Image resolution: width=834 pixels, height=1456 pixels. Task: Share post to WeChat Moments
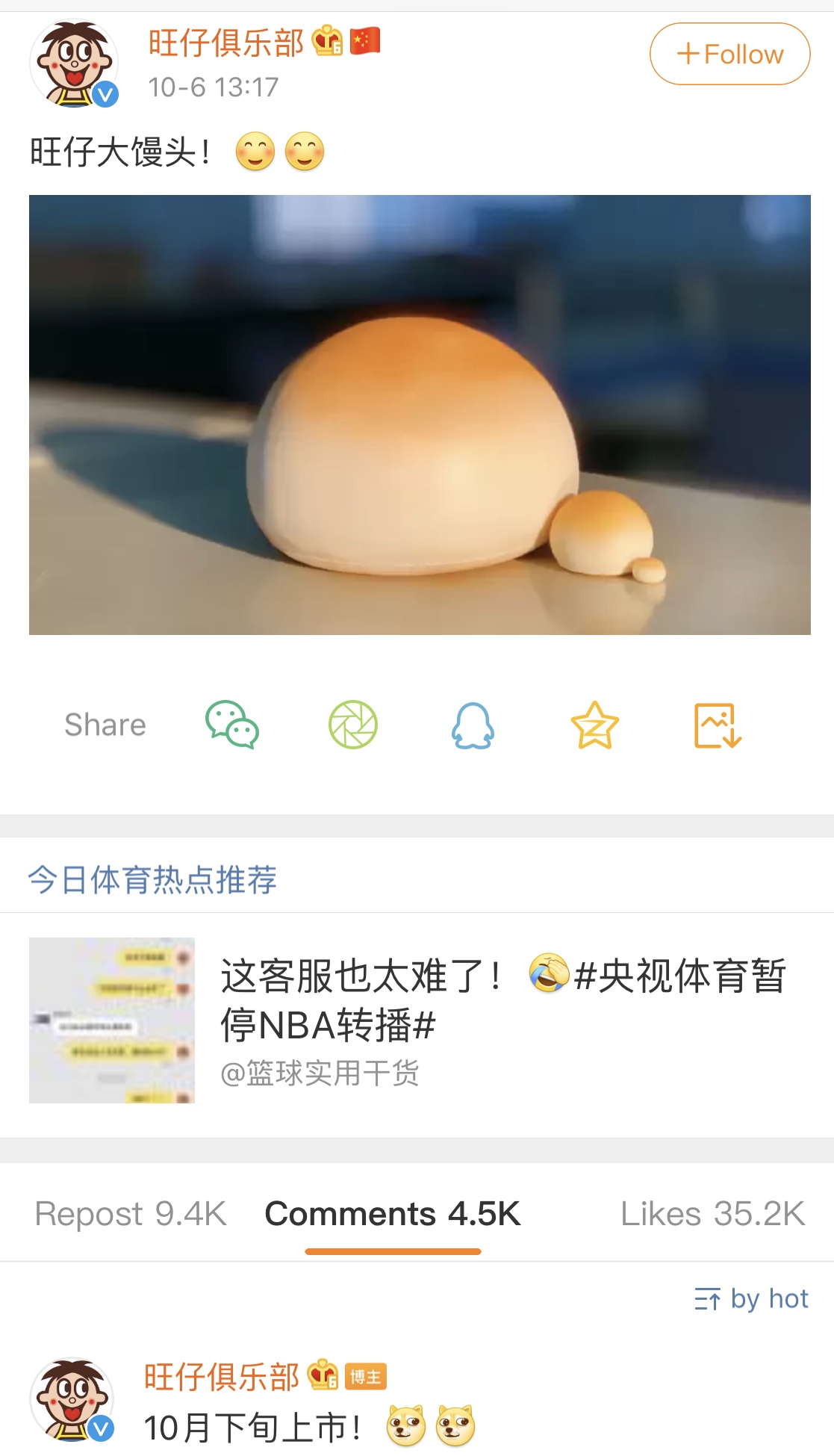353,725
